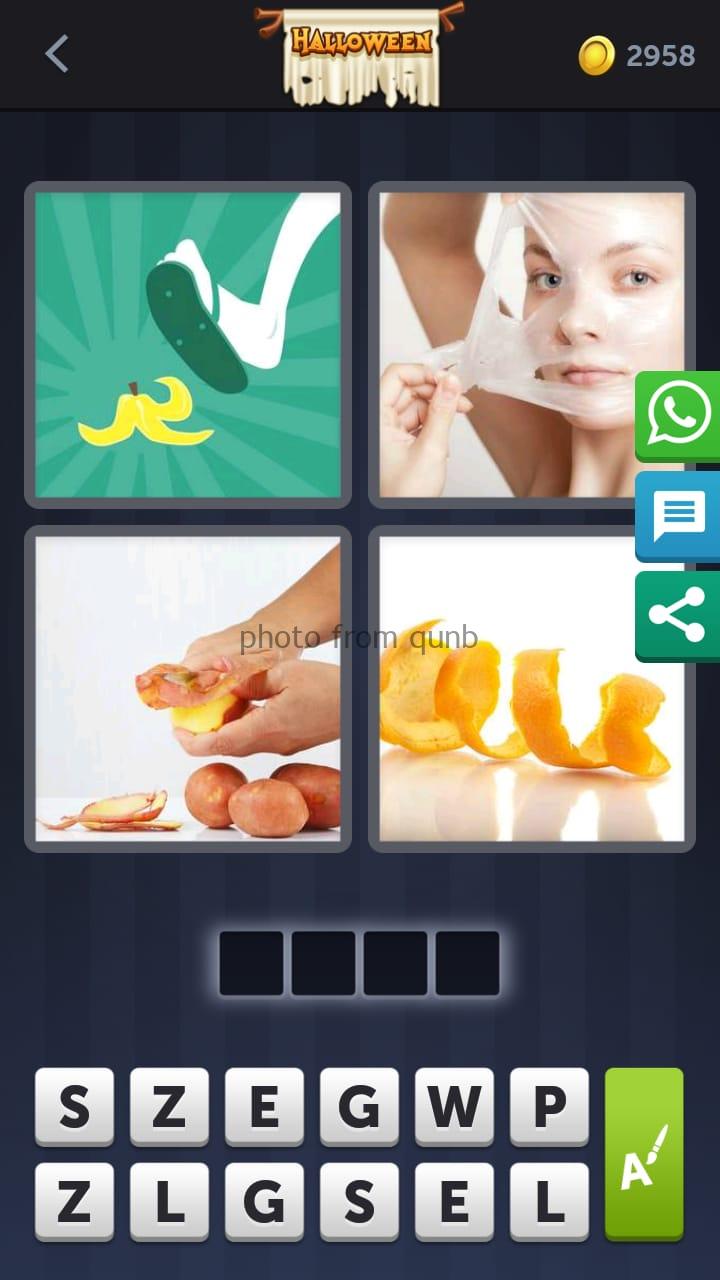Select the letter P tile
720x1280 pixels.
[549, 1105]
